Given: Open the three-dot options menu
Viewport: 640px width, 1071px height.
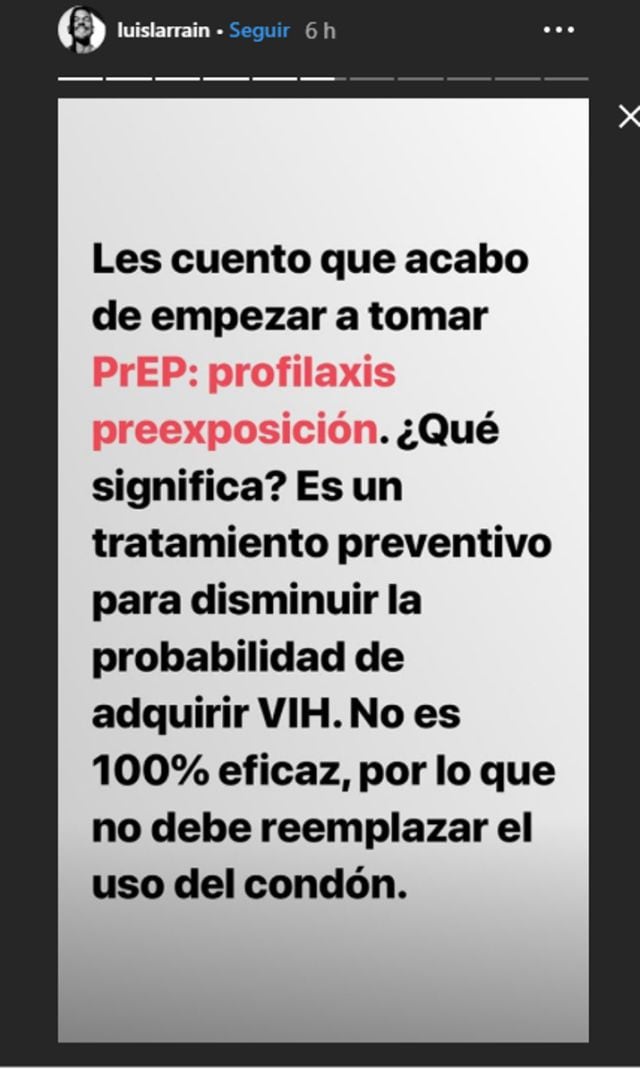Looking at the screenshot, I should click(558, 30).
